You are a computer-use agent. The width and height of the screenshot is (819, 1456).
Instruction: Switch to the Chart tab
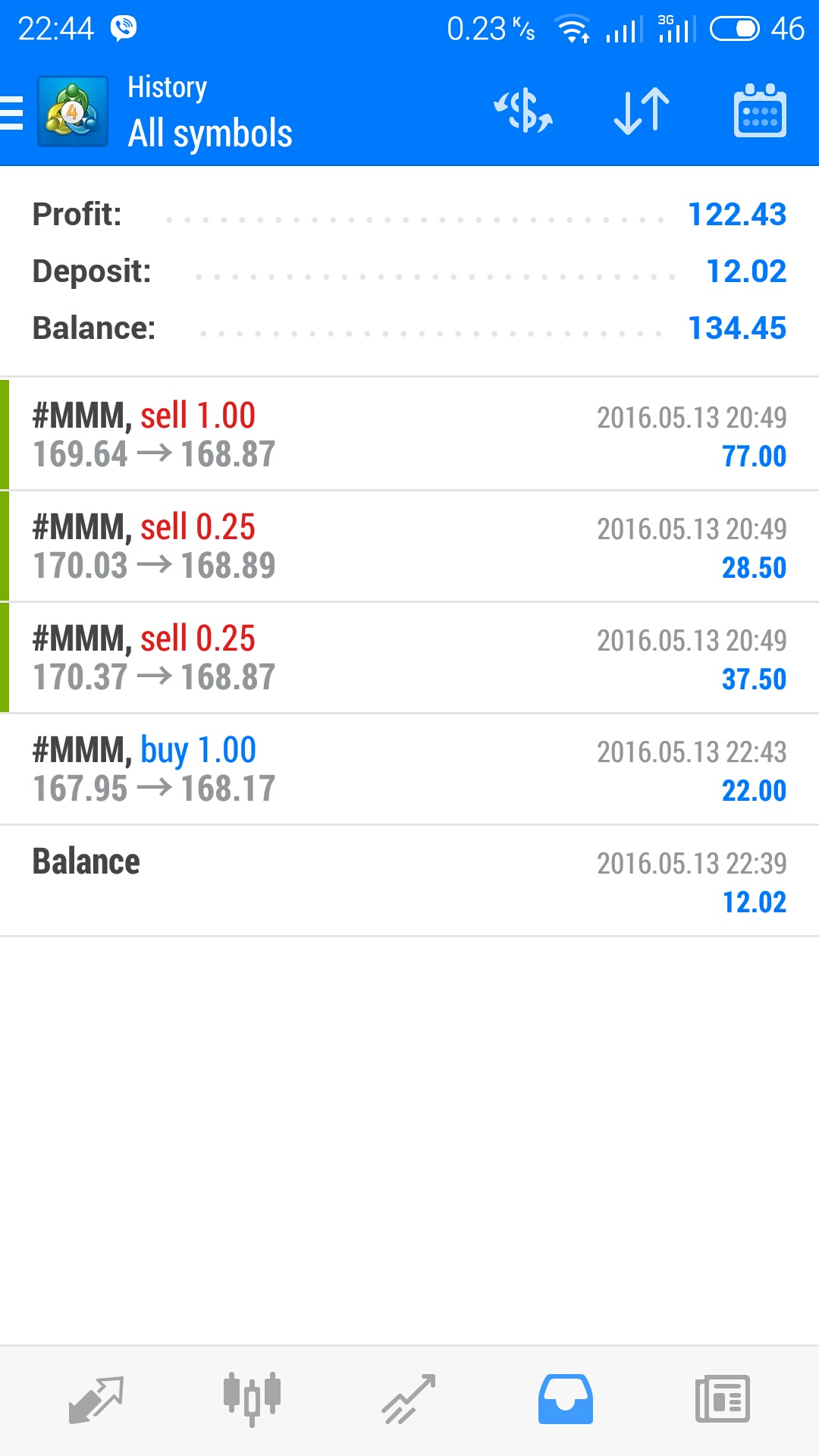point(253,1400)
